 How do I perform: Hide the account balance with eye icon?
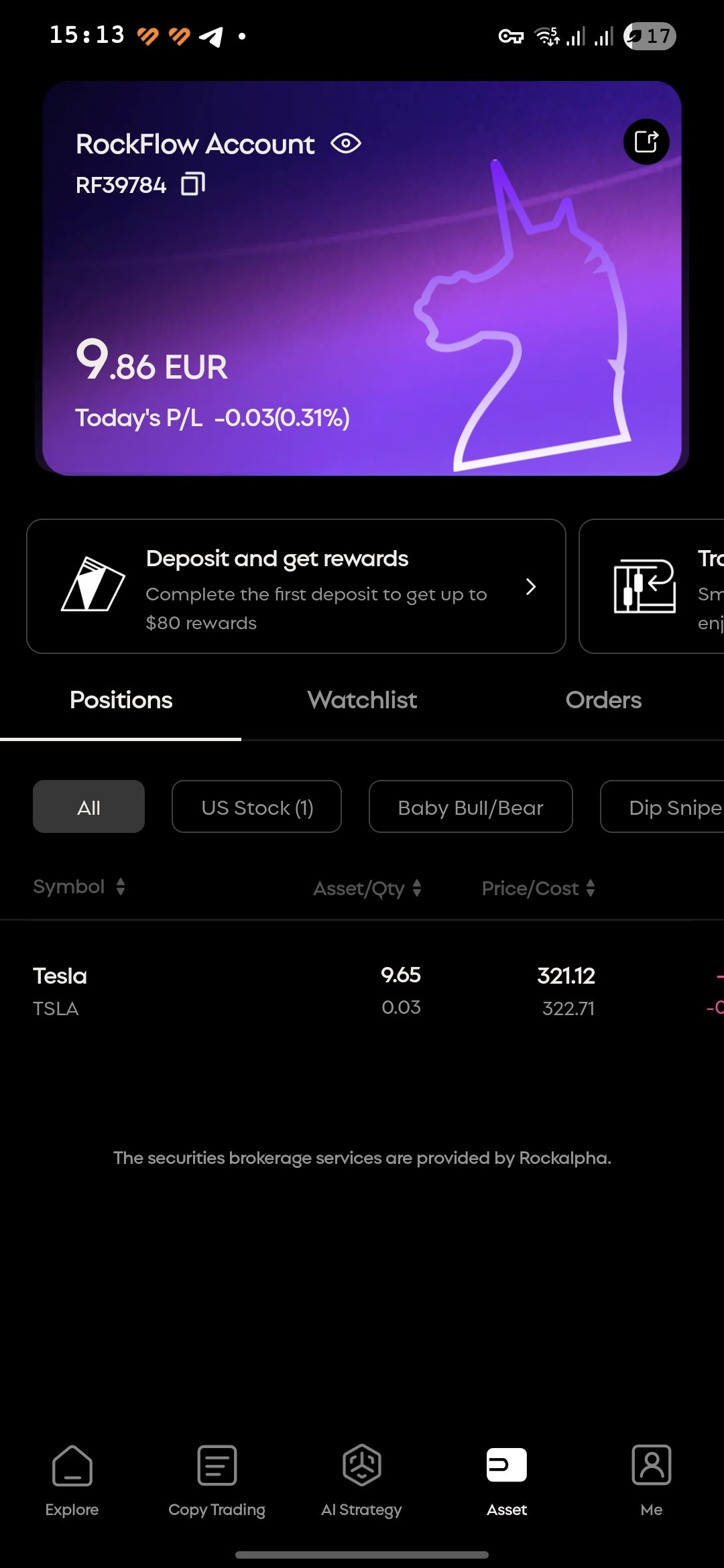click(x=346, y=143)
